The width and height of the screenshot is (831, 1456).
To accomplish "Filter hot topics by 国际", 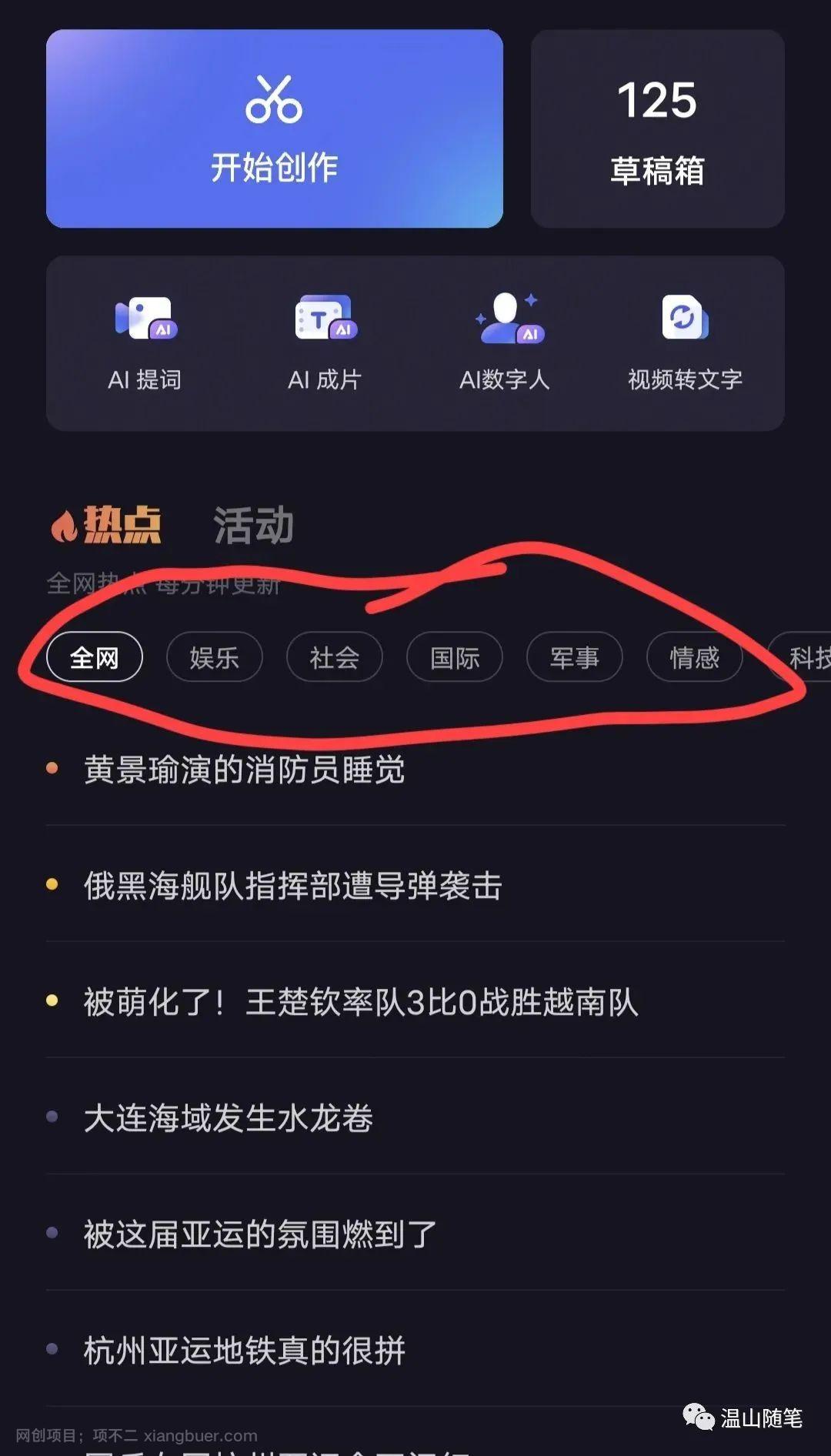I will [455, 657].
